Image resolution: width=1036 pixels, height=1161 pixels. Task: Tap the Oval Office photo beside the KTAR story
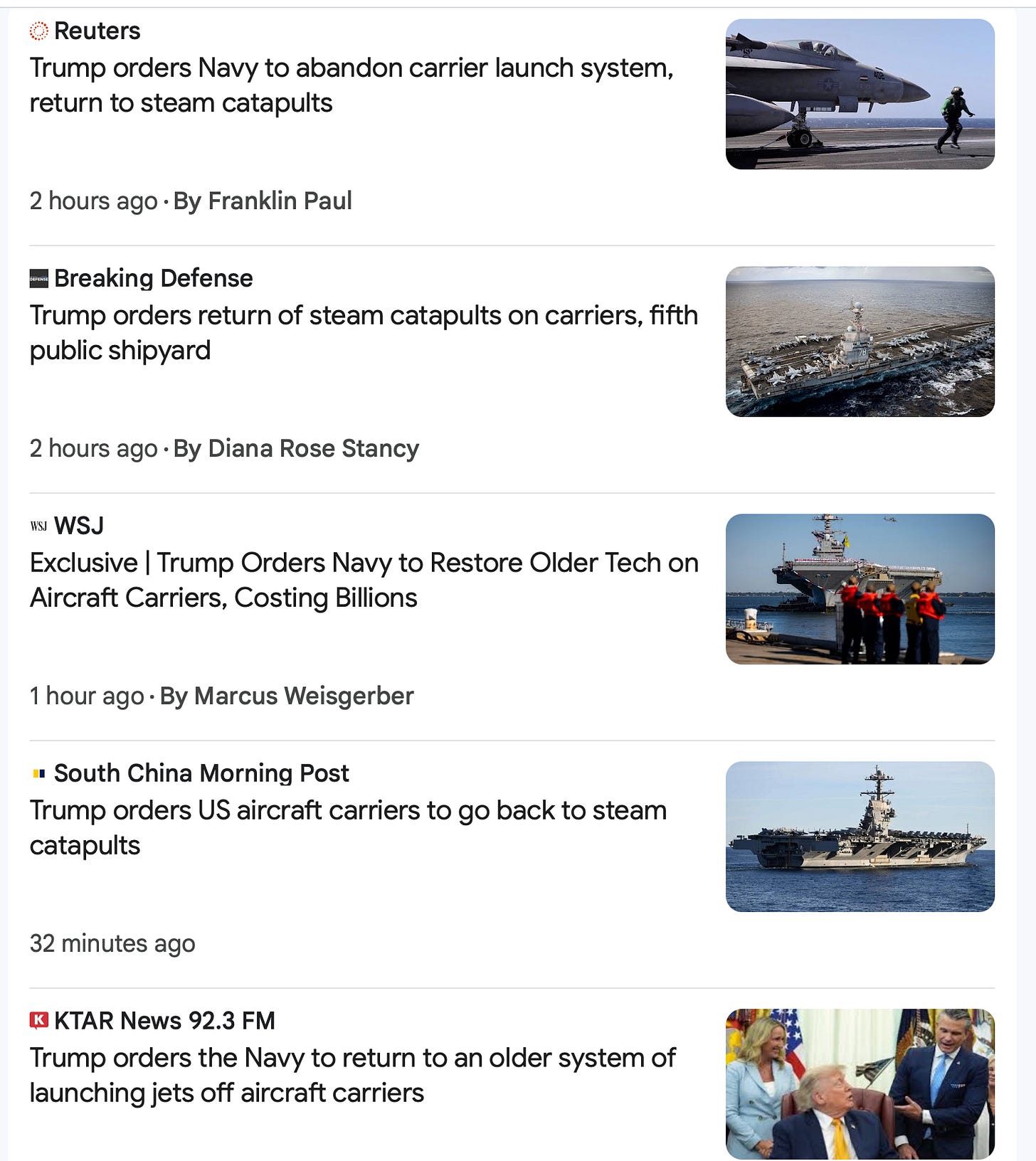pyautogui.click(x=860, y=1084)
